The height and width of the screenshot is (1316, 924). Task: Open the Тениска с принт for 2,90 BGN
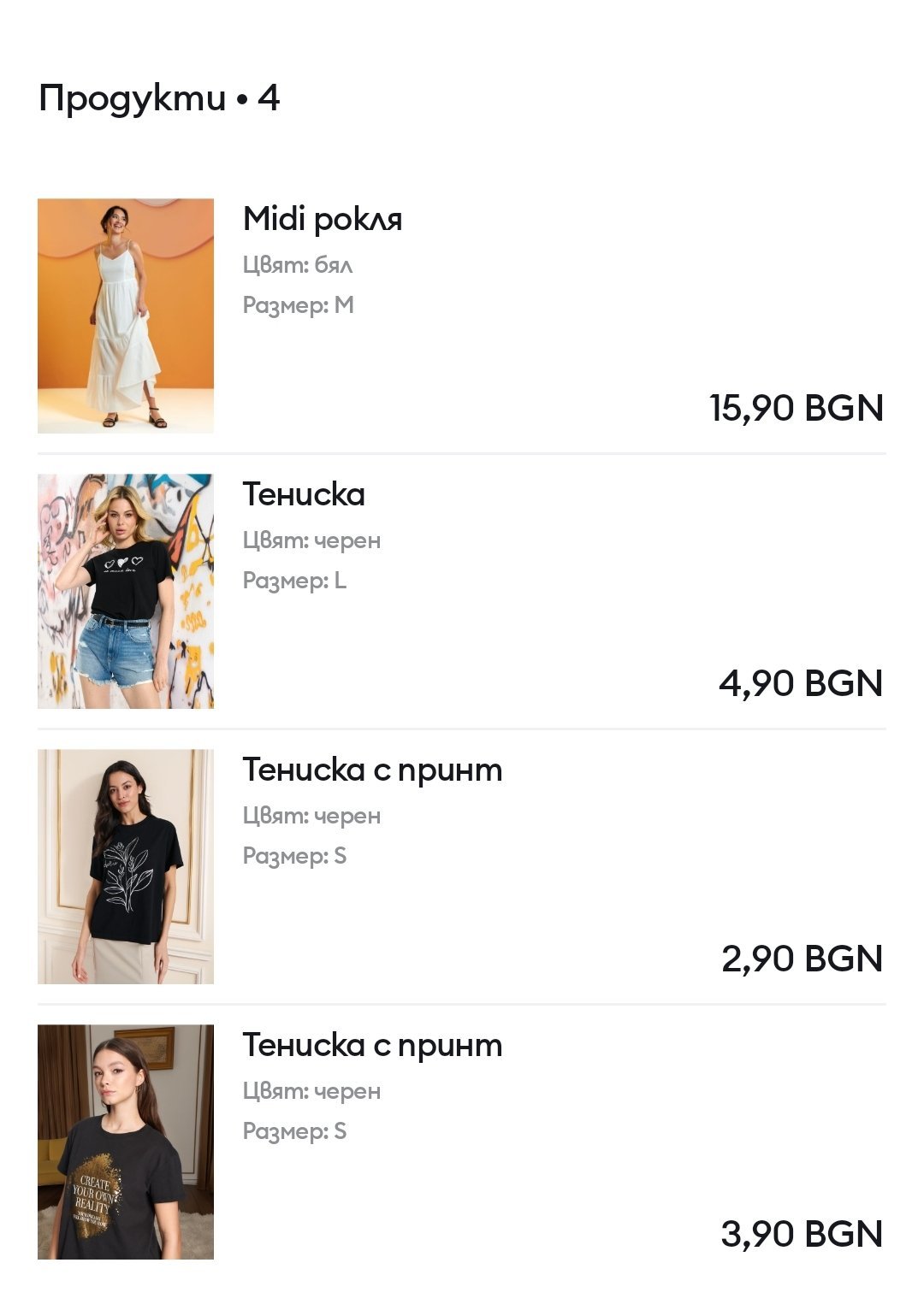pos(372,770)
